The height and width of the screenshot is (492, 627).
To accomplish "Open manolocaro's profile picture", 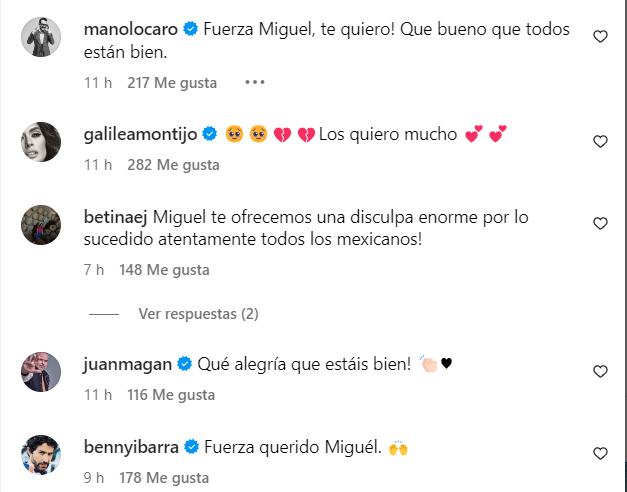I will tap(41, 38).
